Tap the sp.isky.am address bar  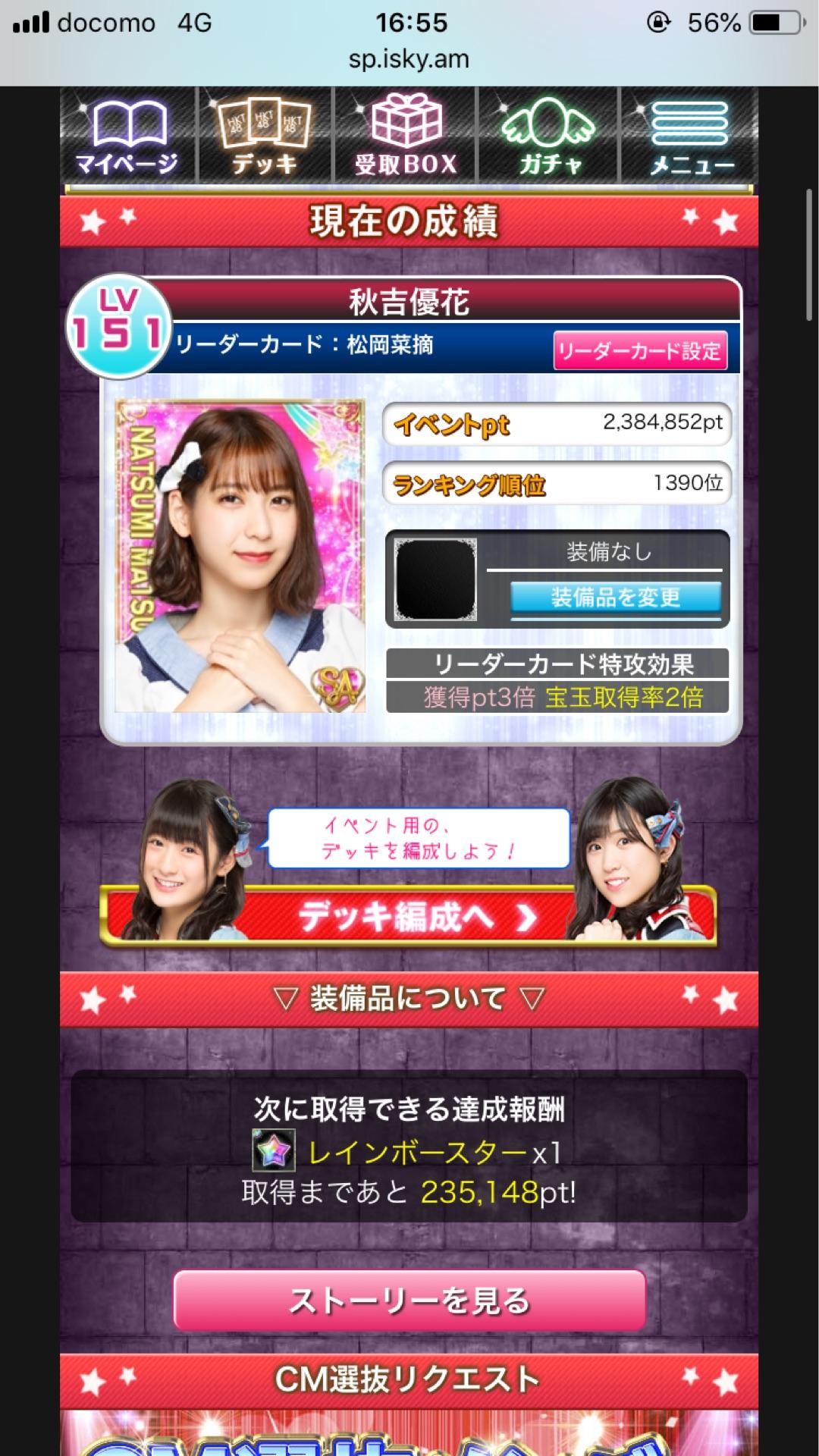tap(409, 59)
